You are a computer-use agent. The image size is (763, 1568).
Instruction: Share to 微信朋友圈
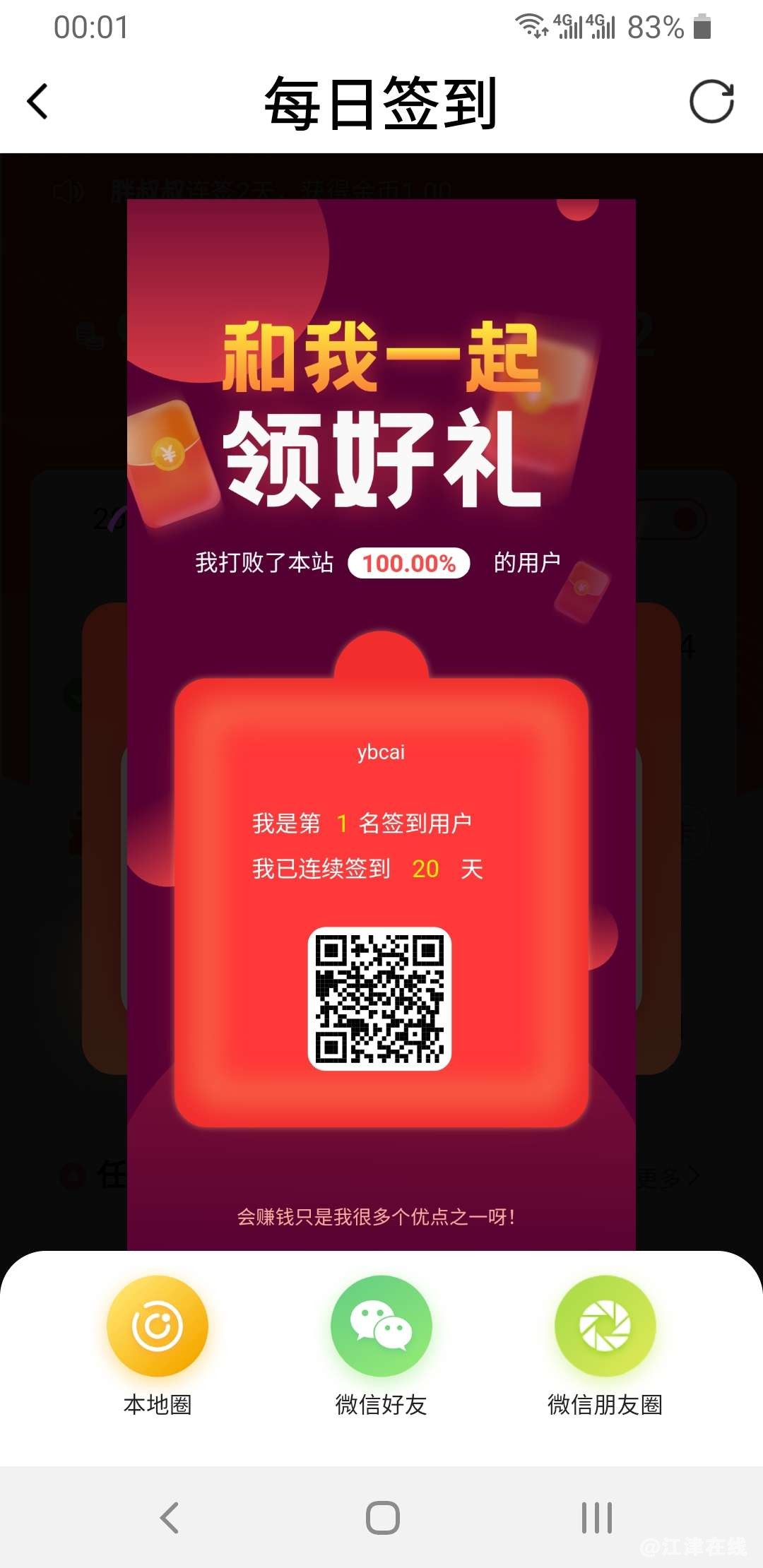pos(605,1326)
